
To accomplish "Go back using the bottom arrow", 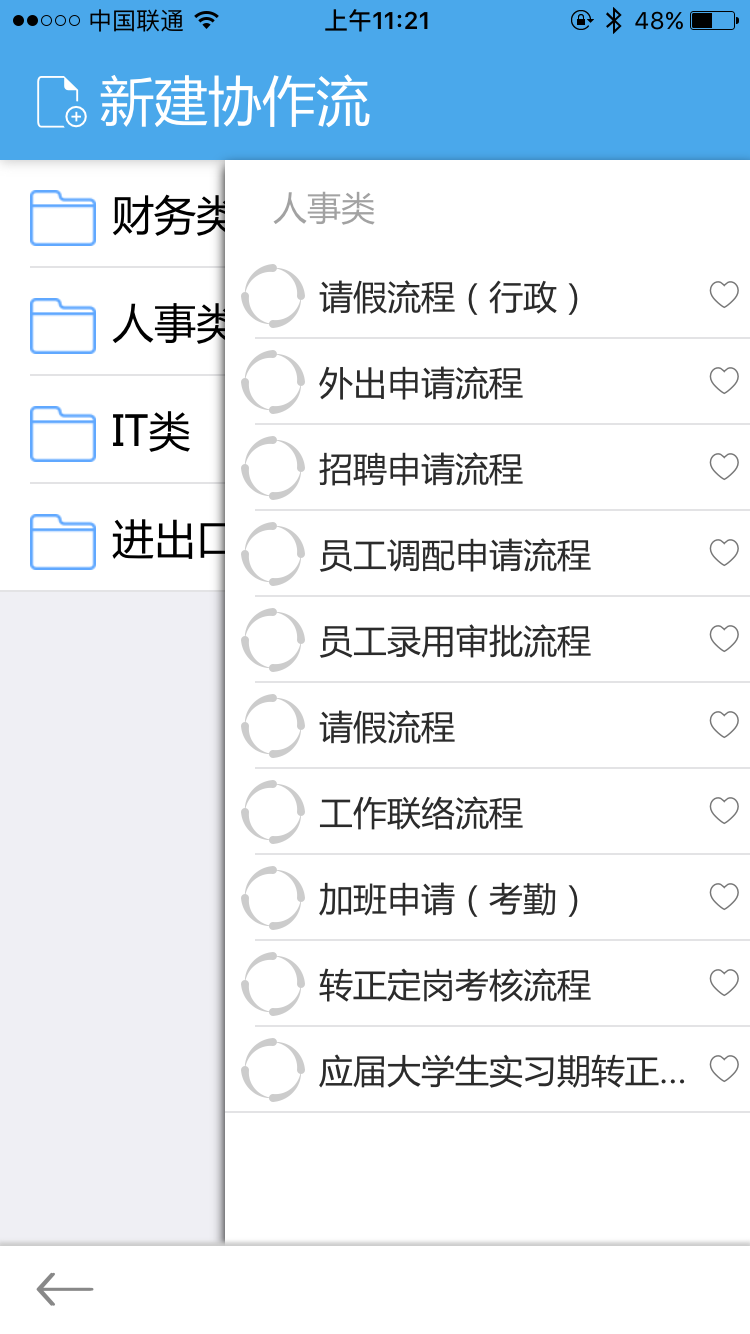I will point(65,1290).
